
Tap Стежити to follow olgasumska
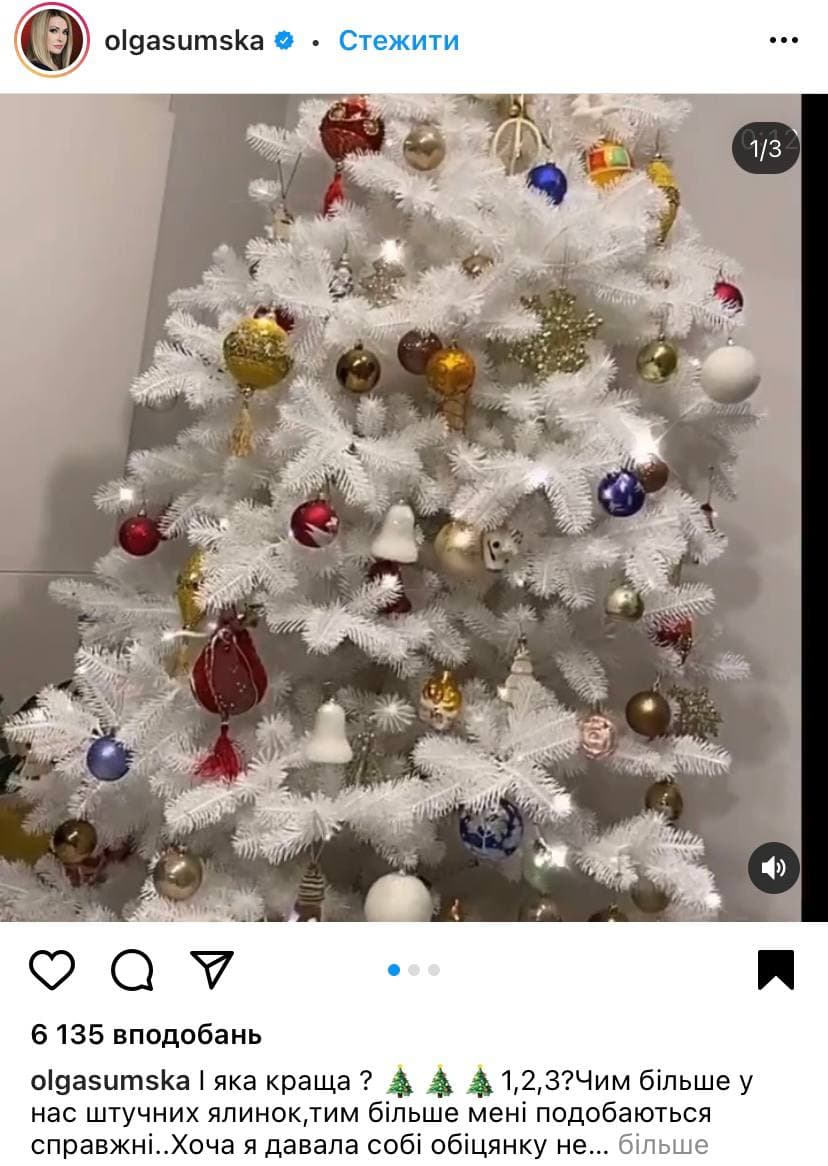click(x=398, y=41)
